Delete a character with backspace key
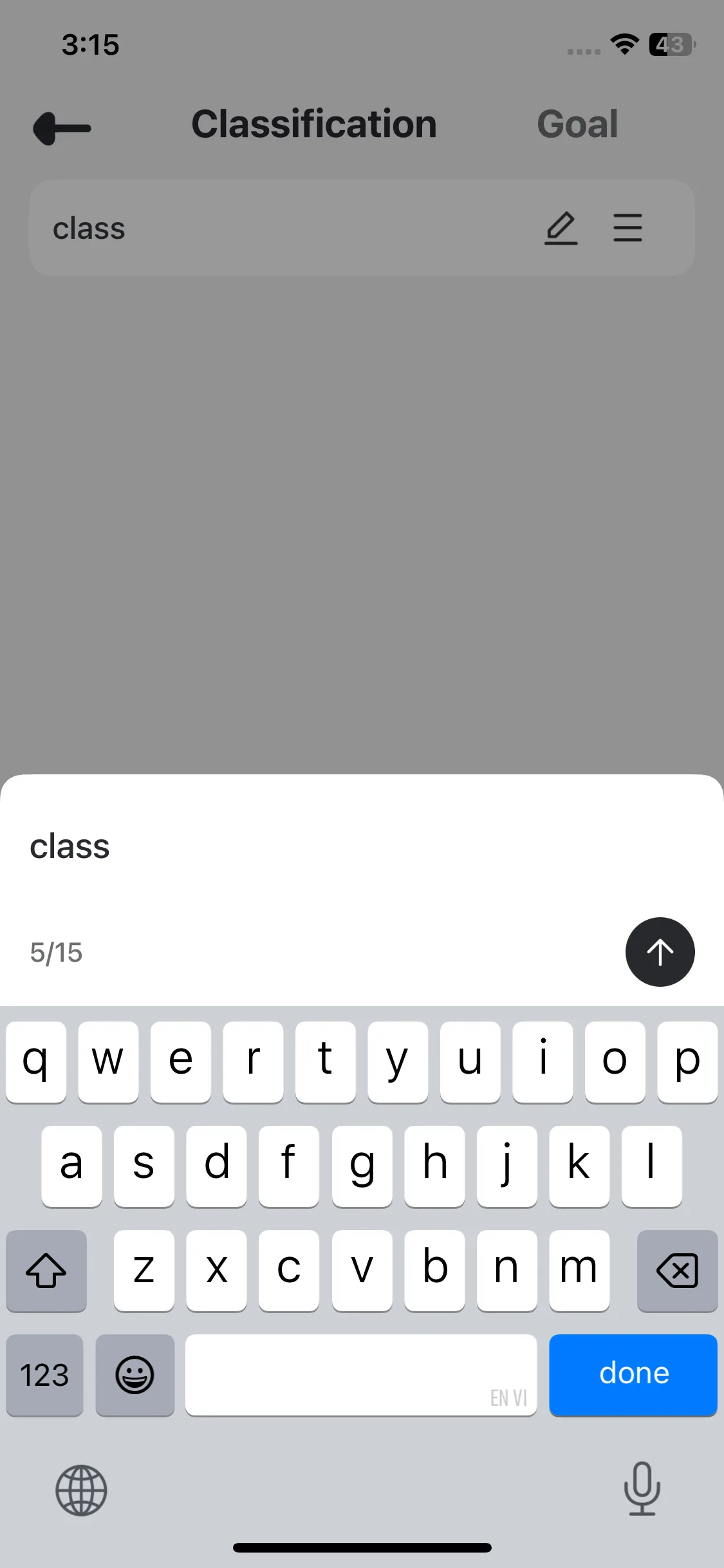This screenshot has height=1568, width=724. pos(676,1271)
